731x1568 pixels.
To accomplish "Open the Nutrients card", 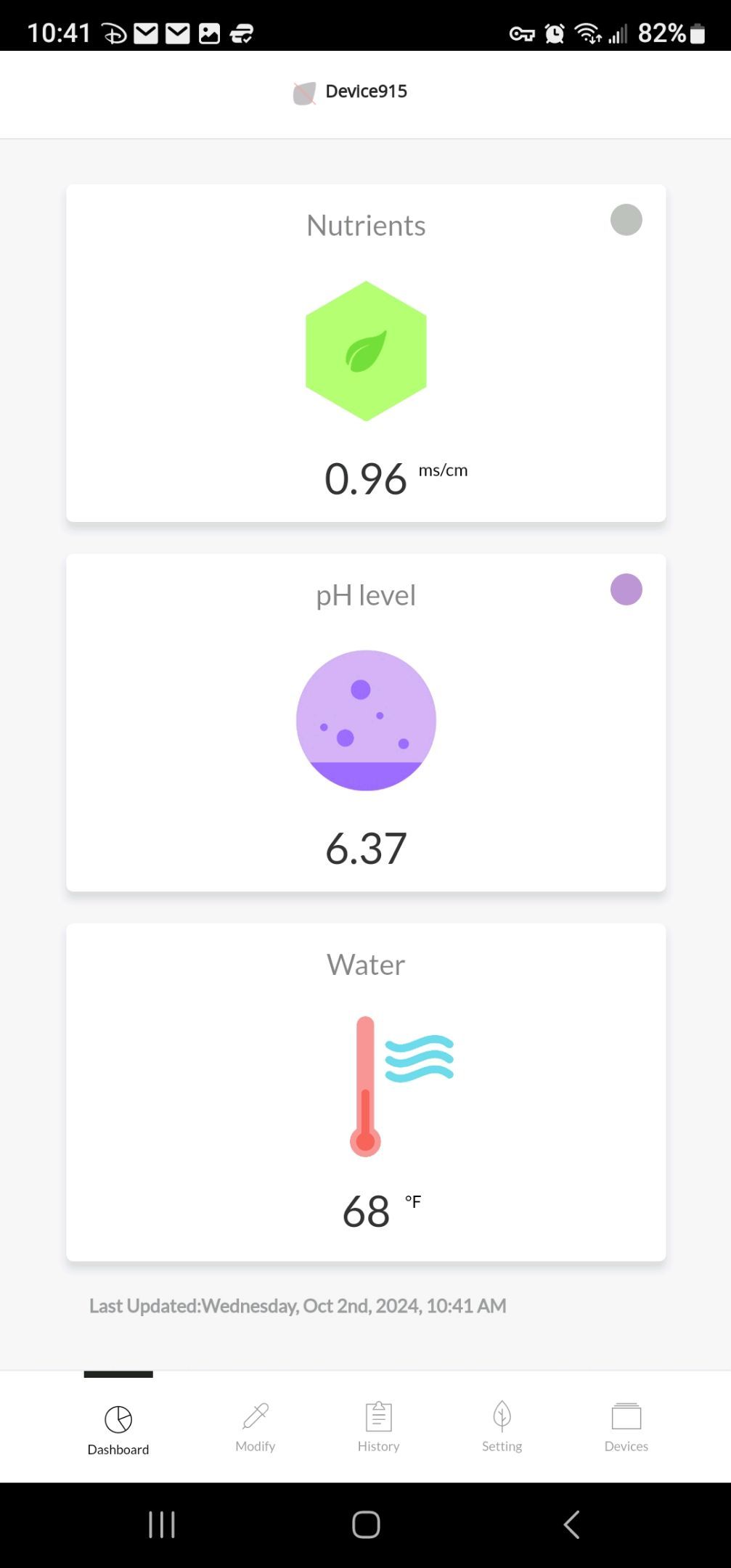I will tap(366, 353).
